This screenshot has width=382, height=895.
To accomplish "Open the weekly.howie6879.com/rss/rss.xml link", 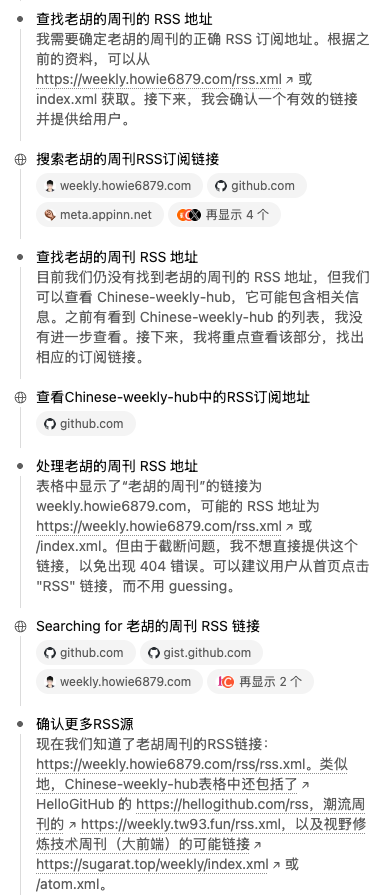I will [175, 764].
